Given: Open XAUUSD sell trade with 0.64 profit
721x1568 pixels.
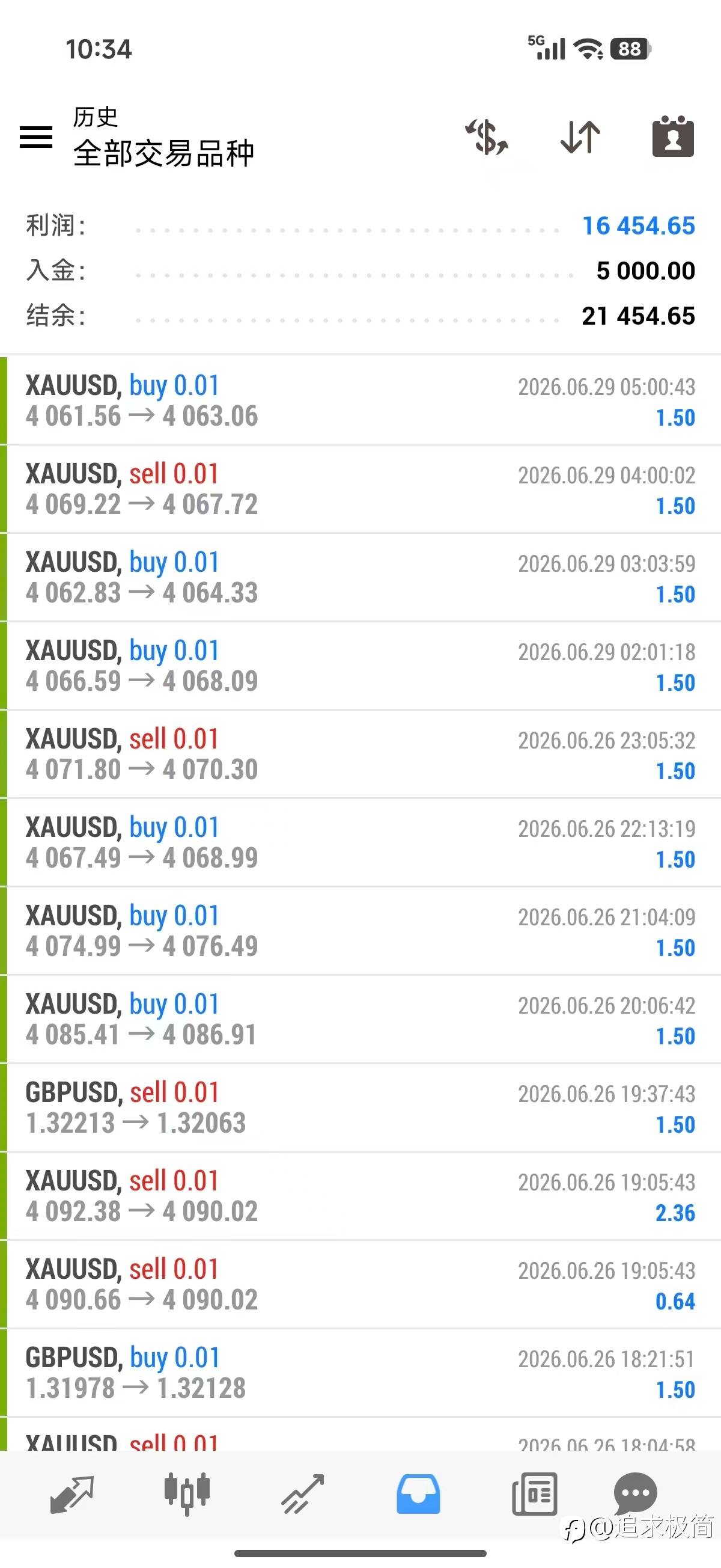Looking at the screenshot, I should [360, 1284].
